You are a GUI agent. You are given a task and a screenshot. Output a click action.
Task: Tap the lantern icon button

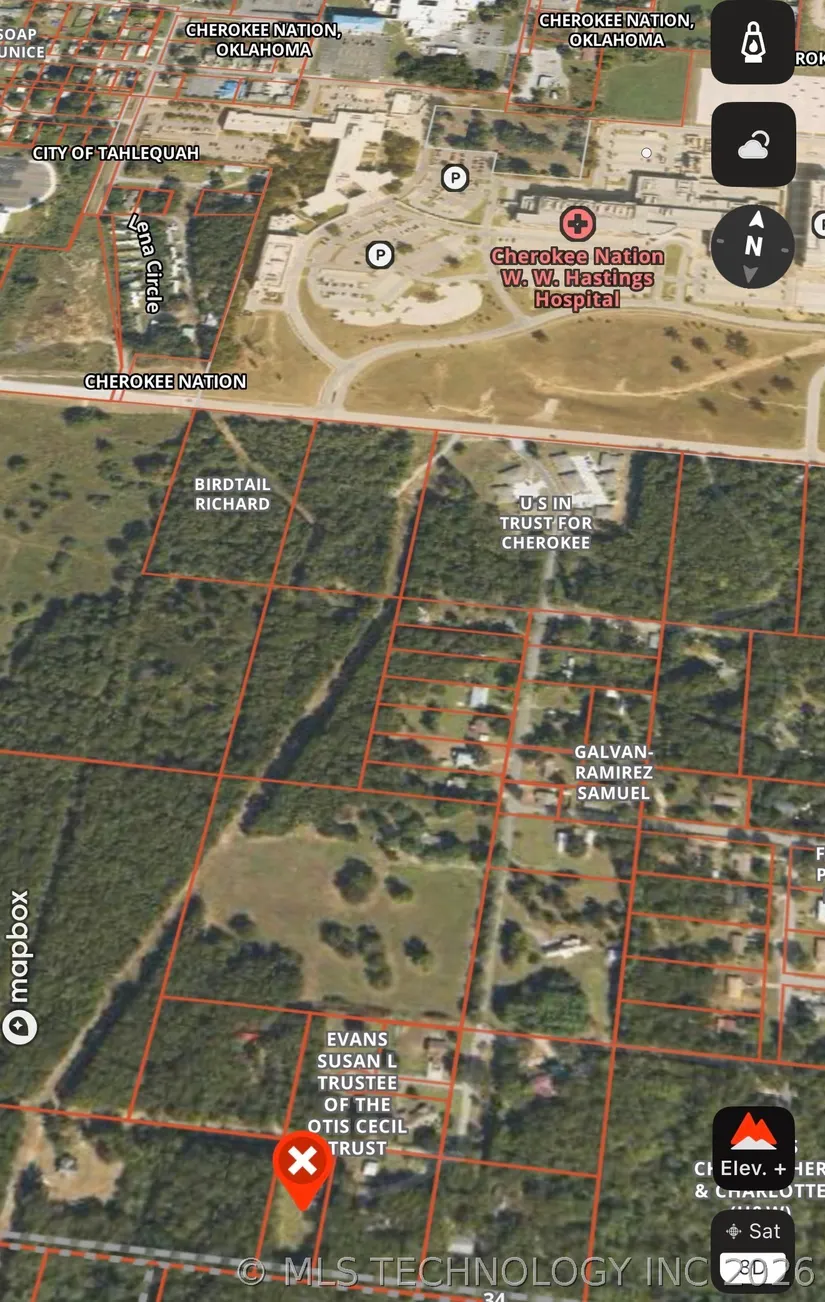(x=753, y=43)
